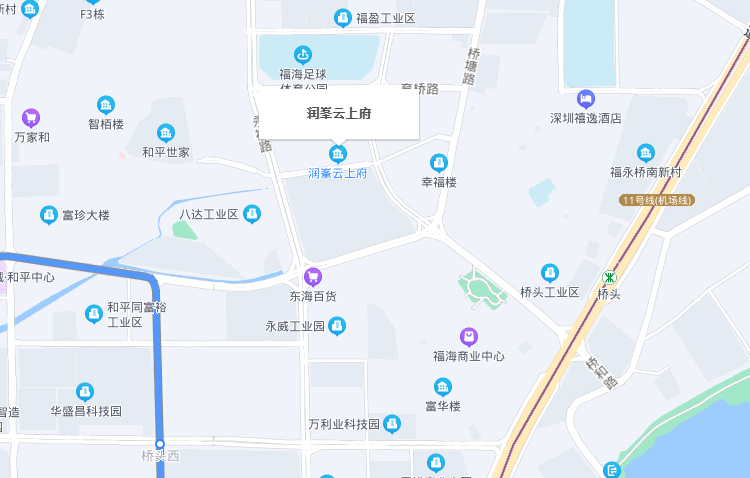Select the 八达工业区 marker
Viewport: 750px width, 478px height.
tap(252, 214)
